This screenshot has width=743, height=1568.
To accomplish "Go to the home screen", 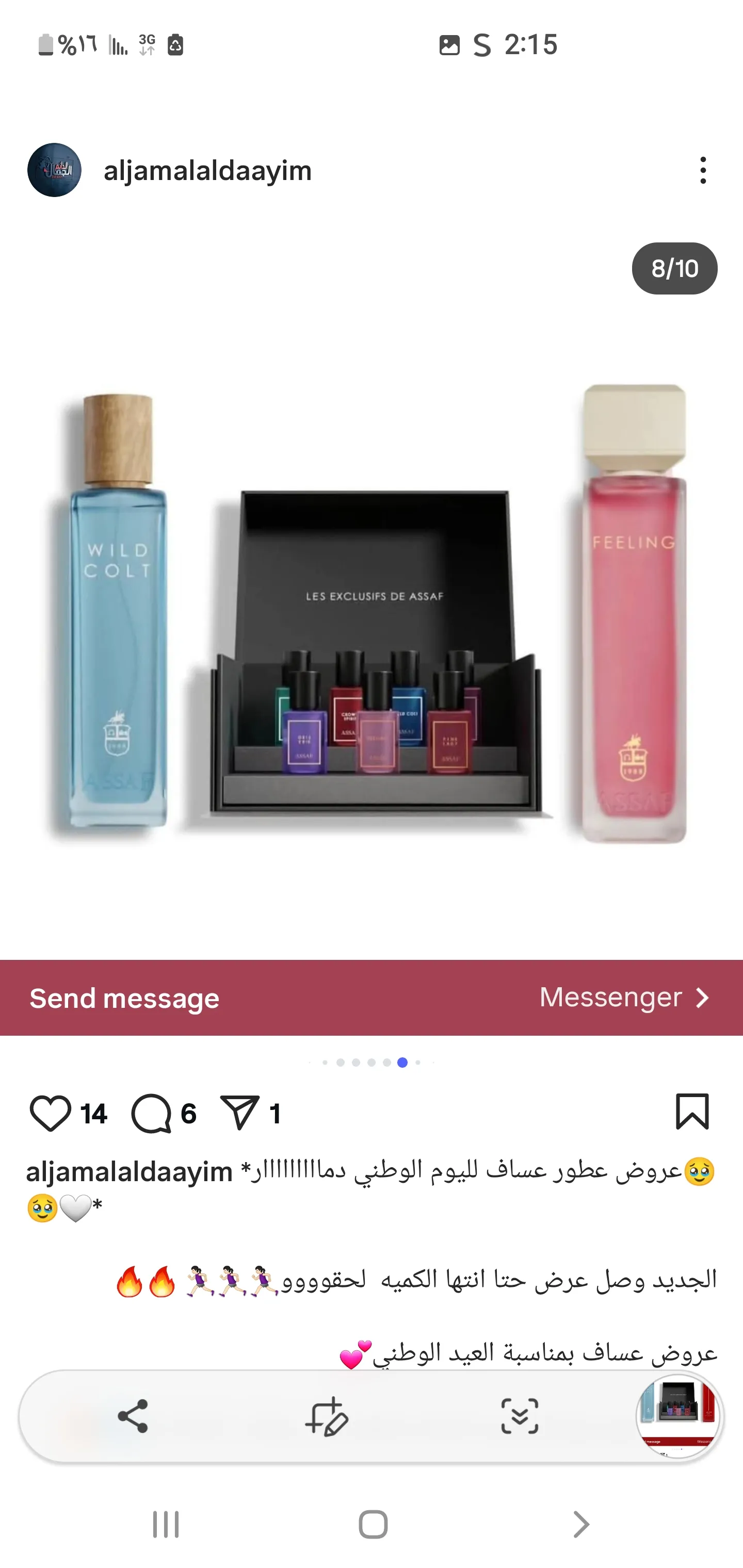I will (x=373, y=1525).
